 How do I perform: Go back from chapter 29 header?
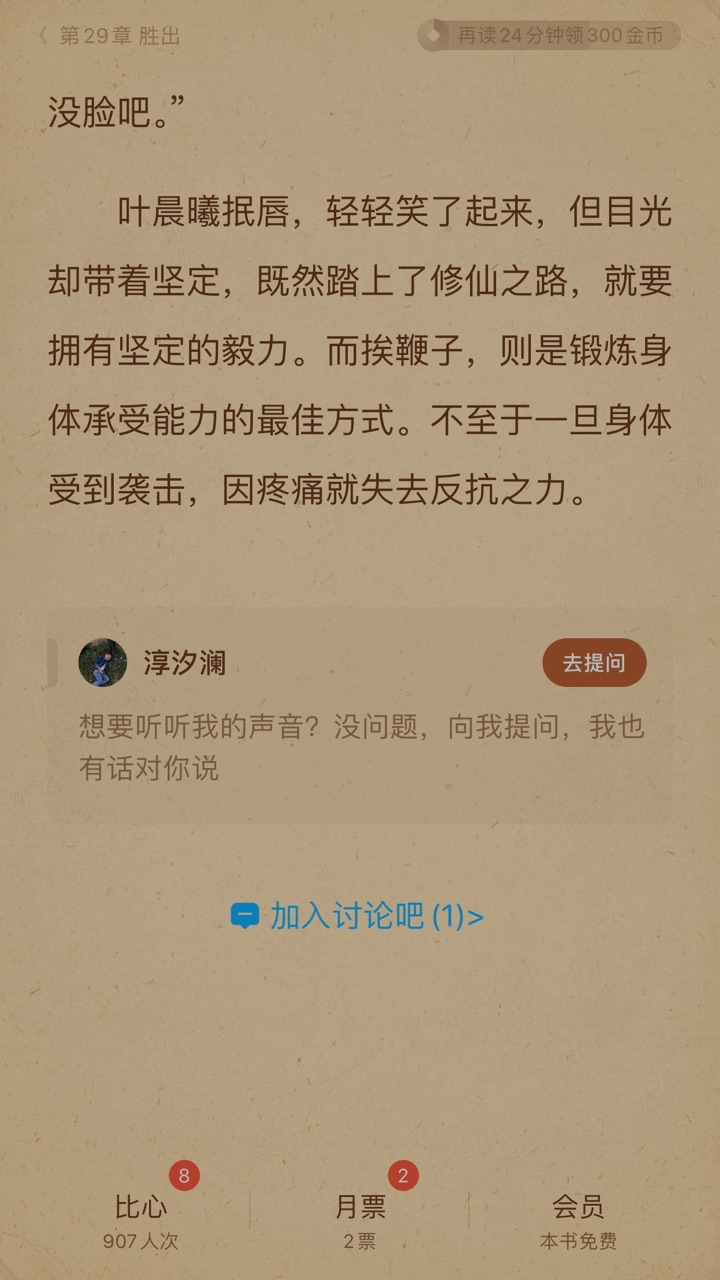(x=43, y=36)
